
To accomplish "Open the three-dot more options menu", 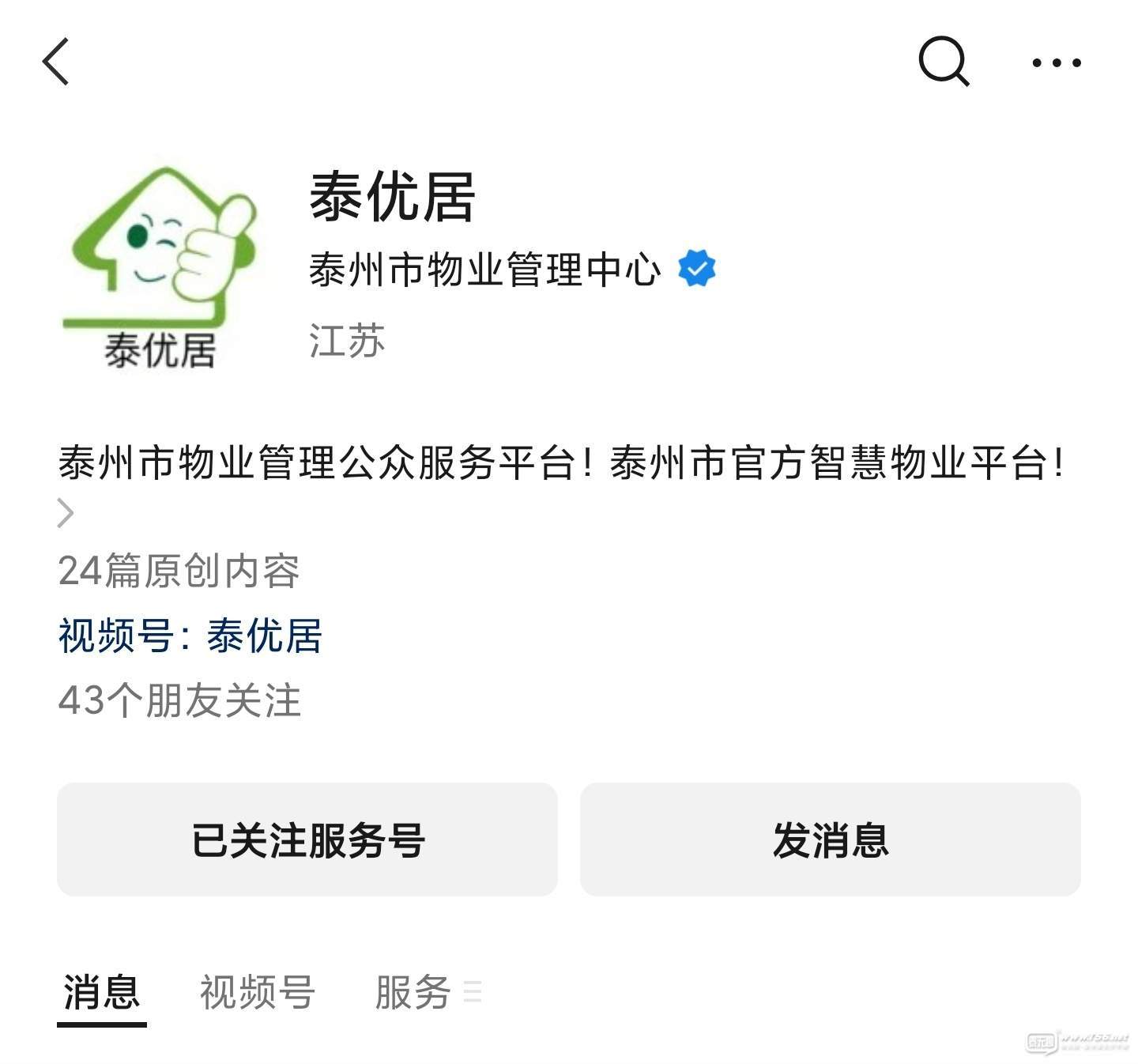I will [x=1056, y=62].
